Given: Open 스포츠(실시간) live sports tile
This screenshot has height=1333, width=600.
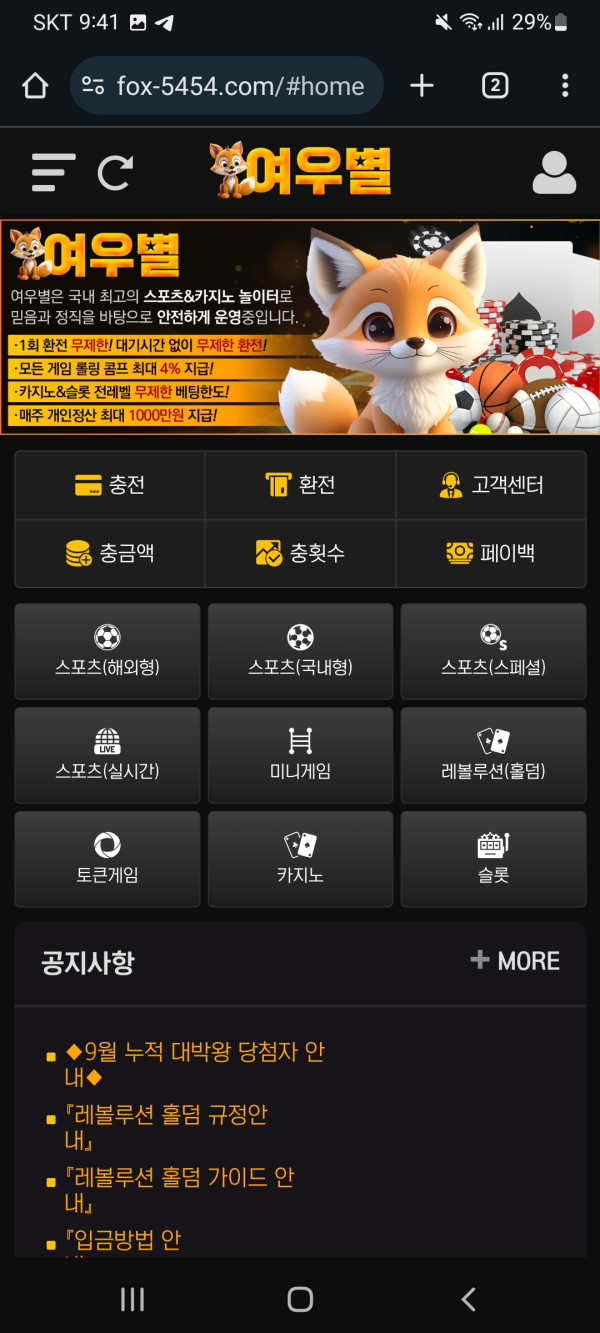Looking at the screenshot, I should coord(107,755).
